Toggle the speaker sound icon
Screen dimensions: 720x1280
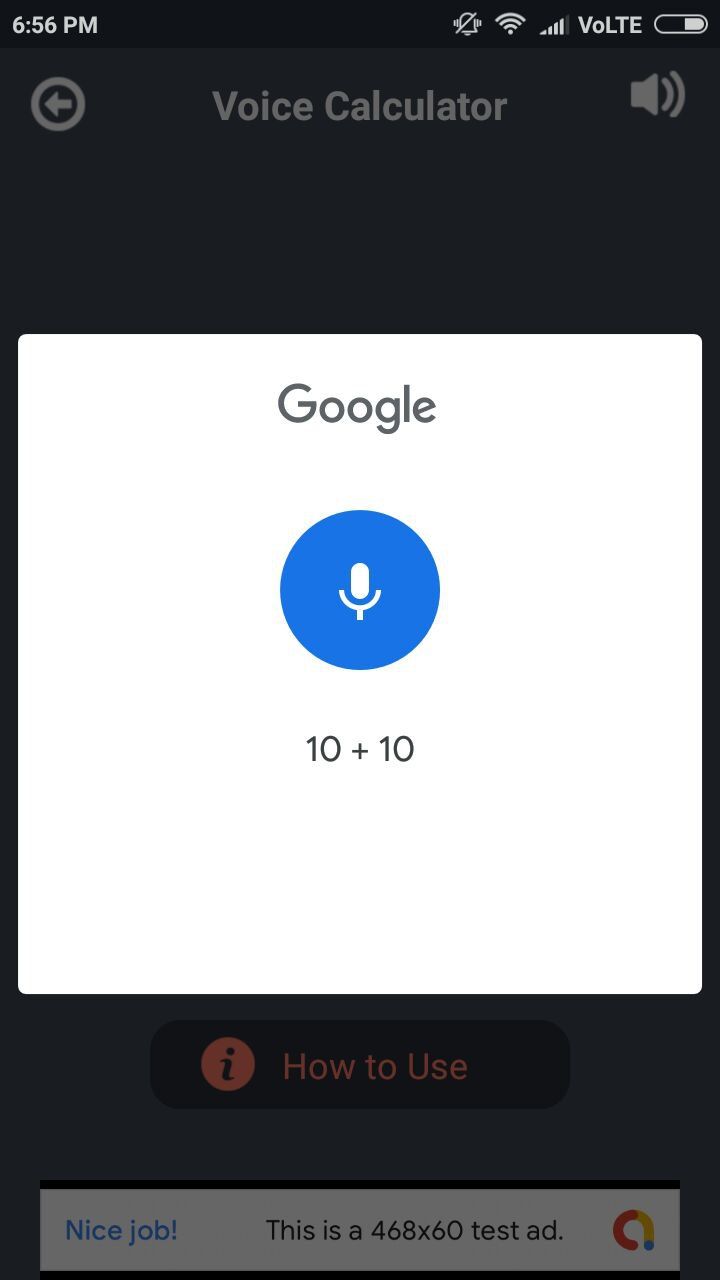[657, 96]
